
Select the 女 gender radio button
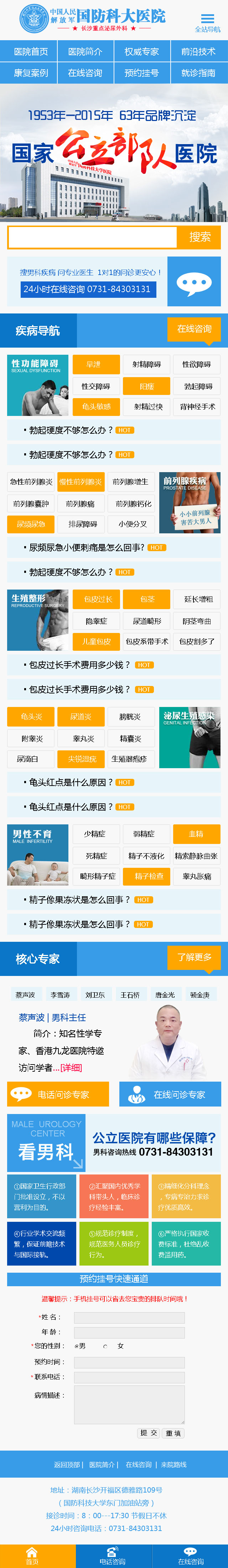[x=105, y=1346]
